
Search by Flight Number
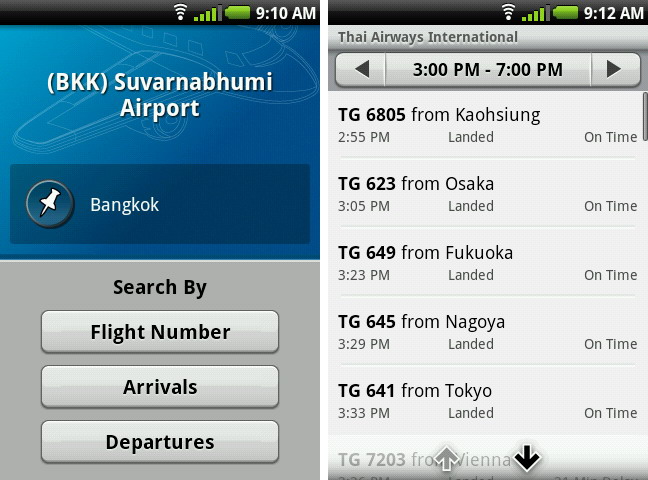coord(160,332)
